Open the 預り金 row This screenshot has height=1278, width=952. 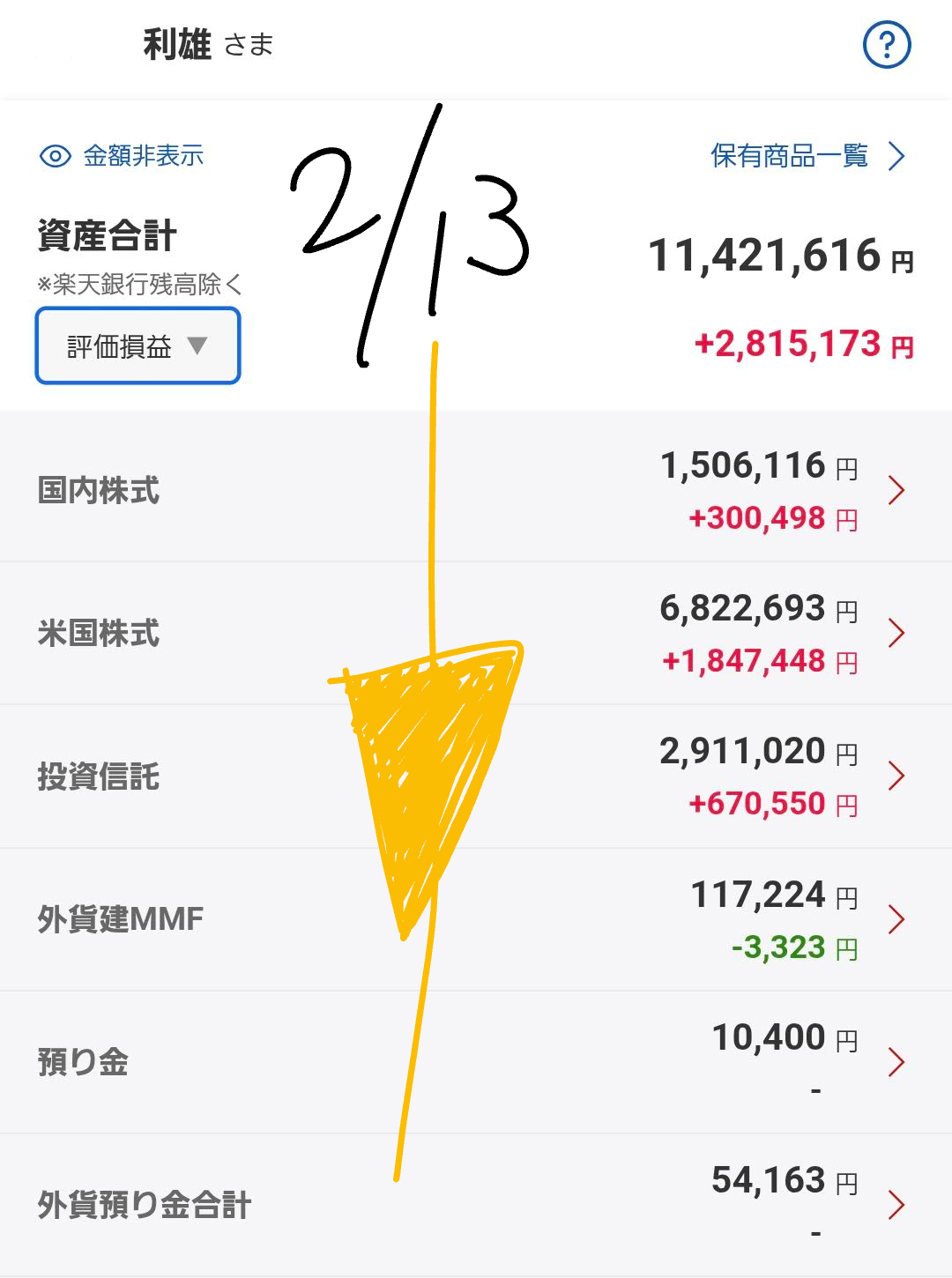(476, 1062)
